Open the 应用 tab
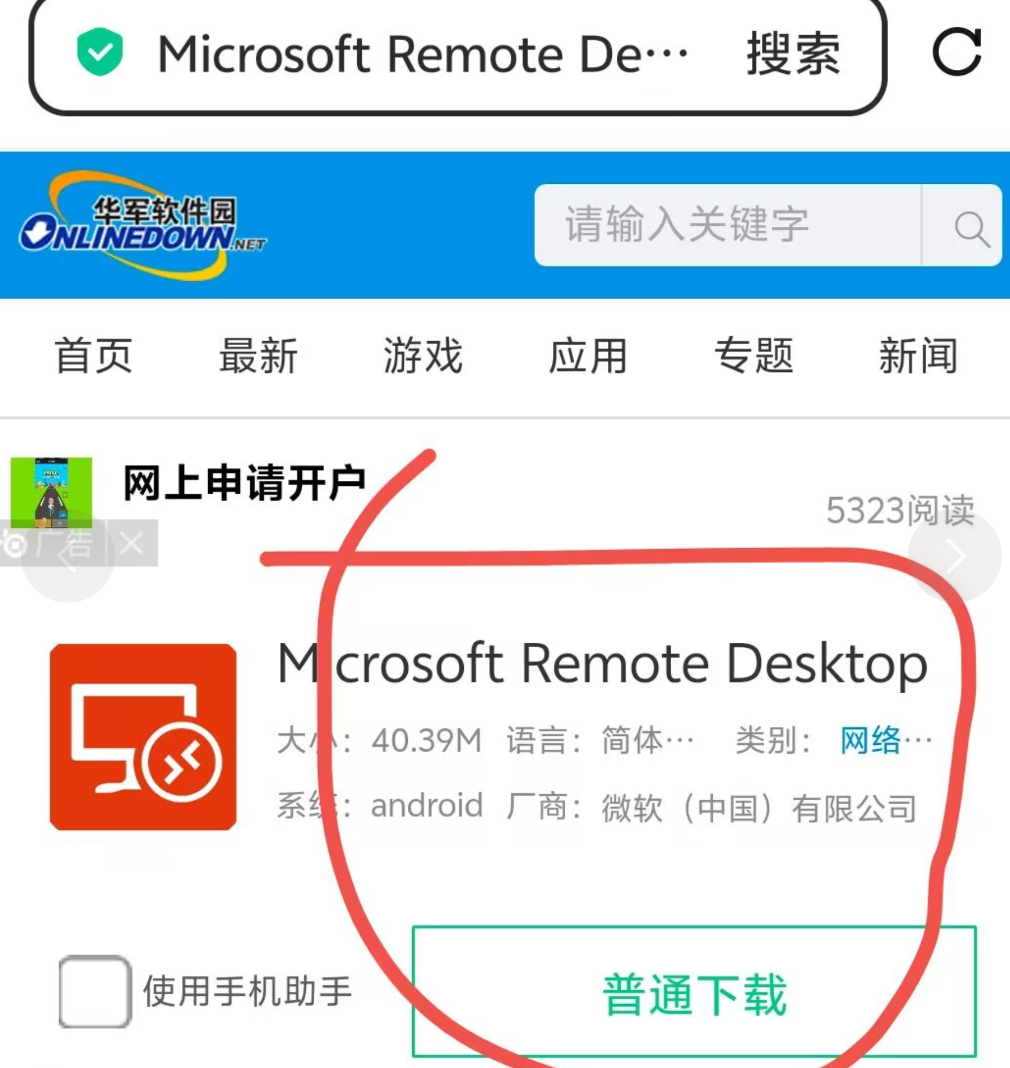The height and width of the screenshot is (1068, 1010). point(588,356)
